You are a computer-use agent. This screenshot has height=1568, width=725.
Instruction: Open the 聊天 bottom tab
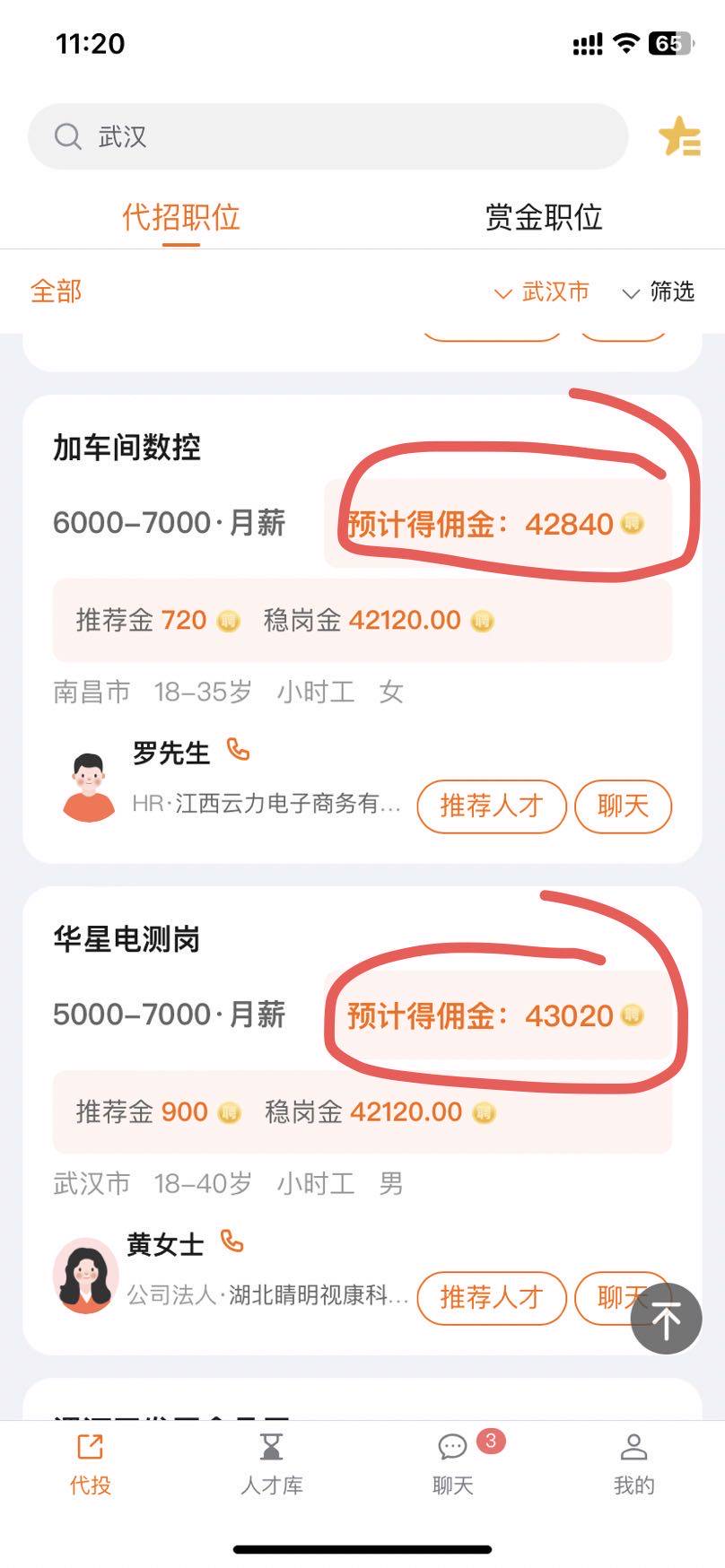pos(453,1464)
